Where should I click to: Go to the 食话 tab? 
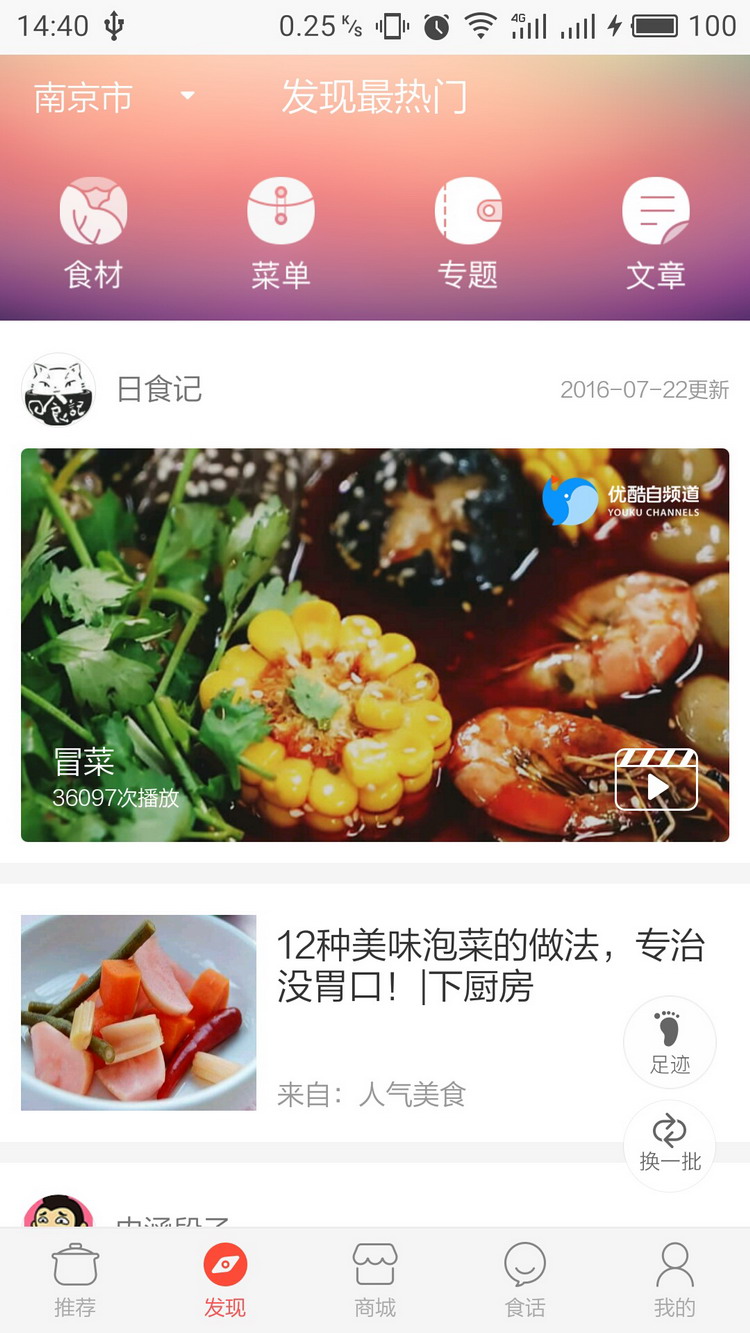525,1281
